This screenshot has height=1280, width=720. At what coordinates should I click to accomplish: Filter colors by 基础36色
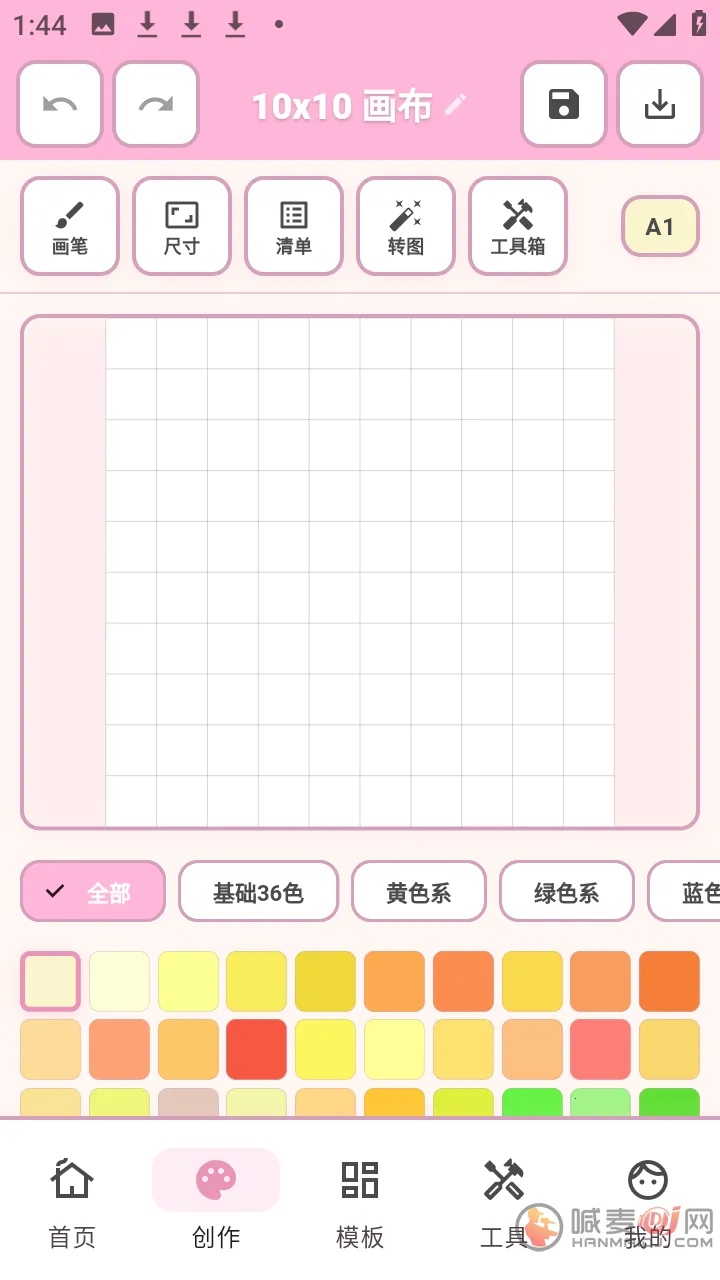pyautogui.click(x=259, y=891)
